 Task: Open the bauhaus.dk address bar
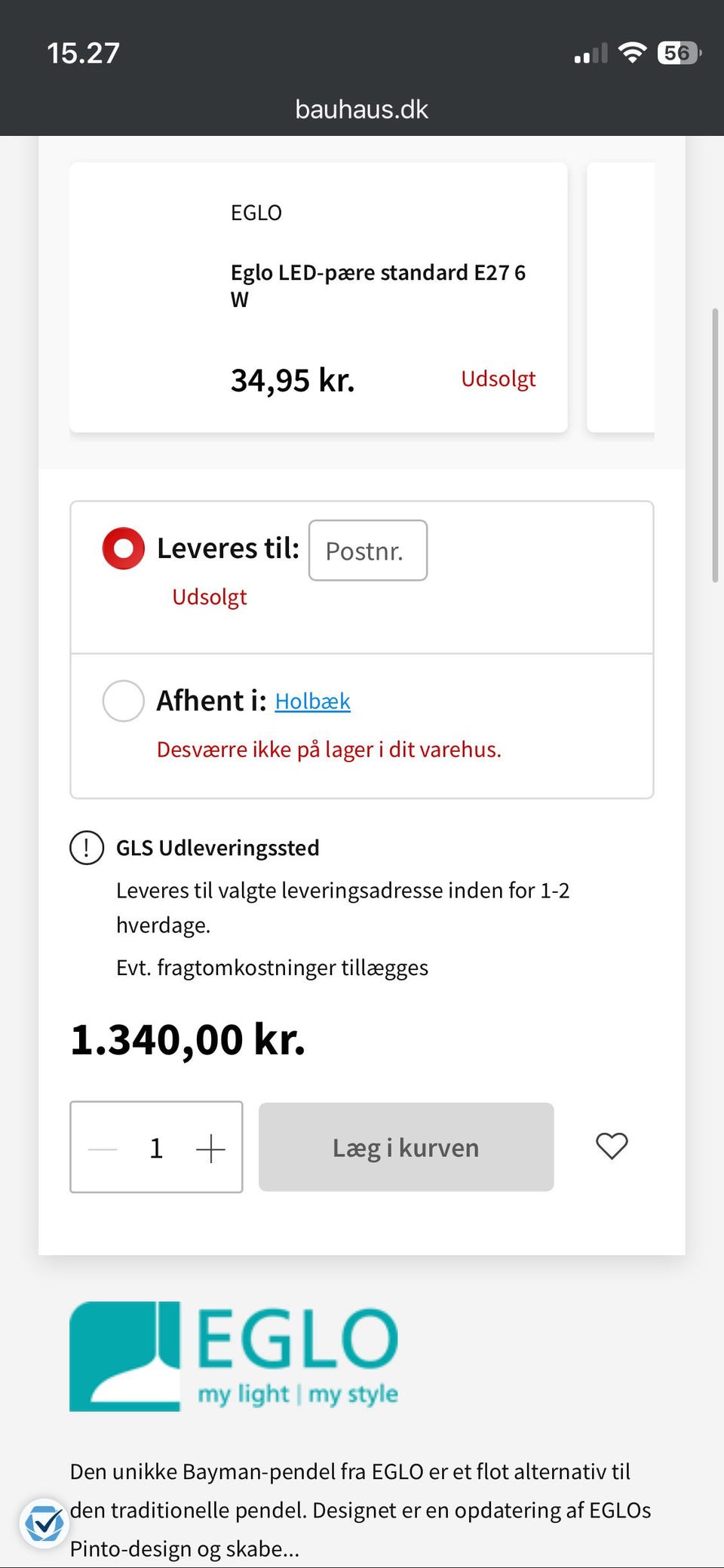pos(362,110)
